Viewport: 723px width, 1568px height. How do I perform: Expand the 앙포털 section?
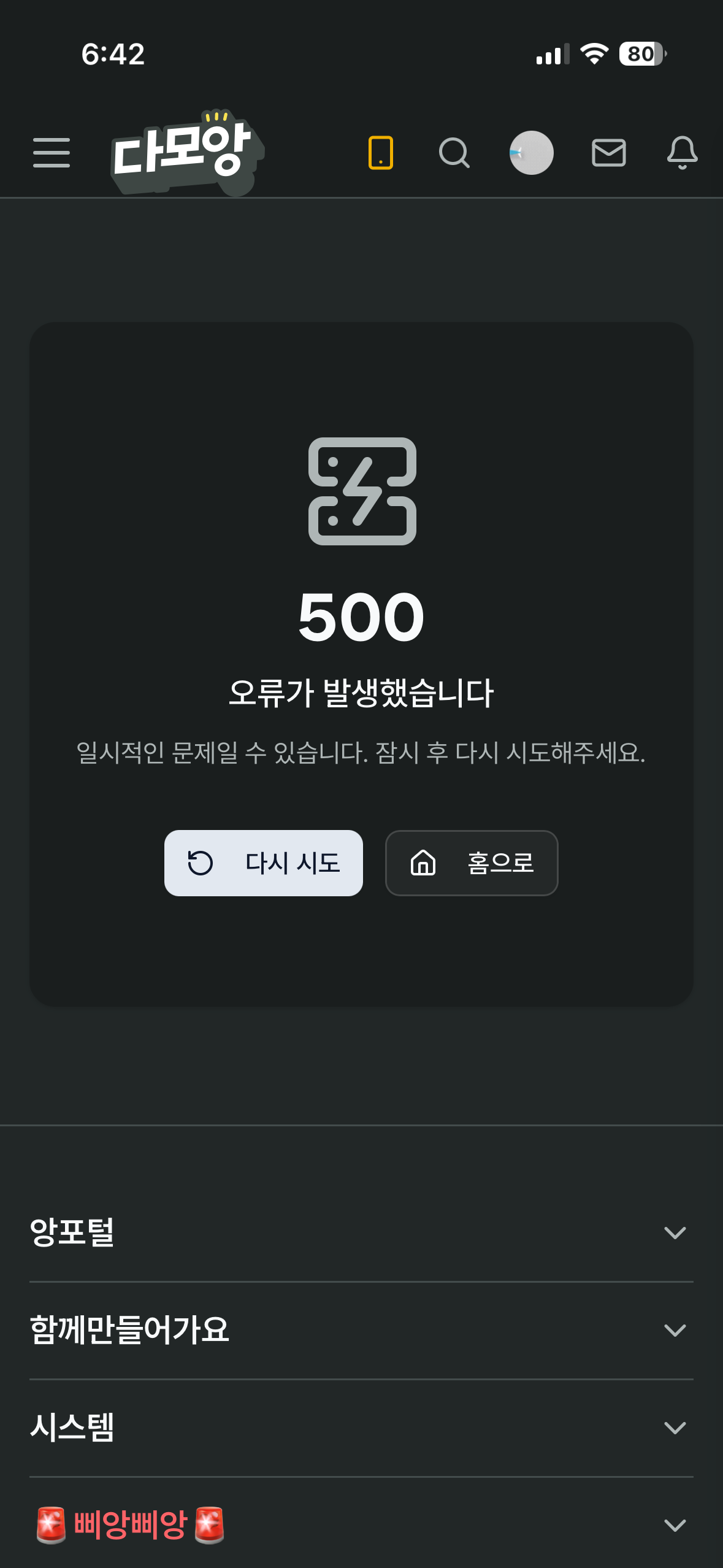coord(361,1232)
